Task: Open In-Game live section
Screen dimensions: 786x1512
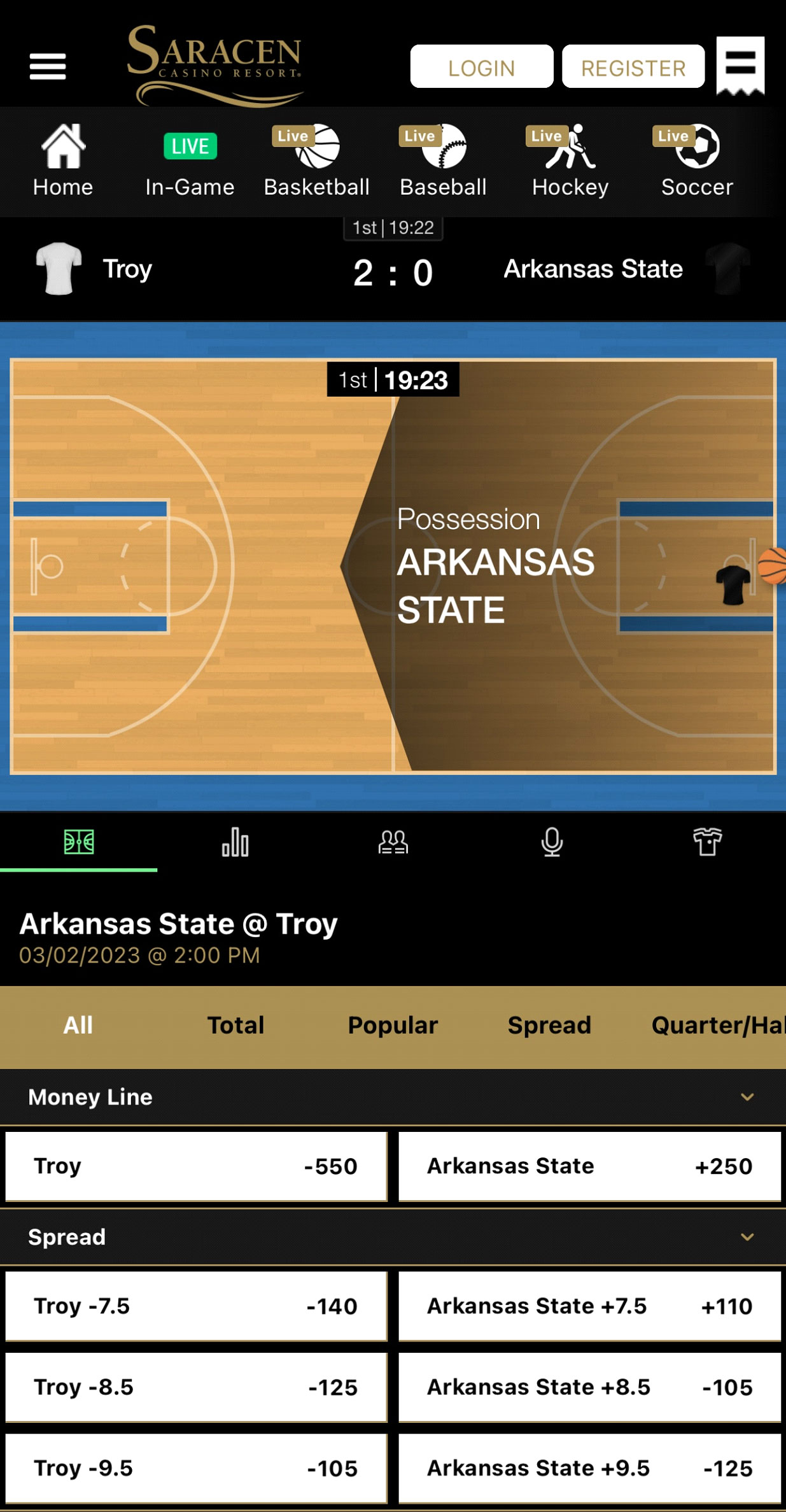Action: 190,162
